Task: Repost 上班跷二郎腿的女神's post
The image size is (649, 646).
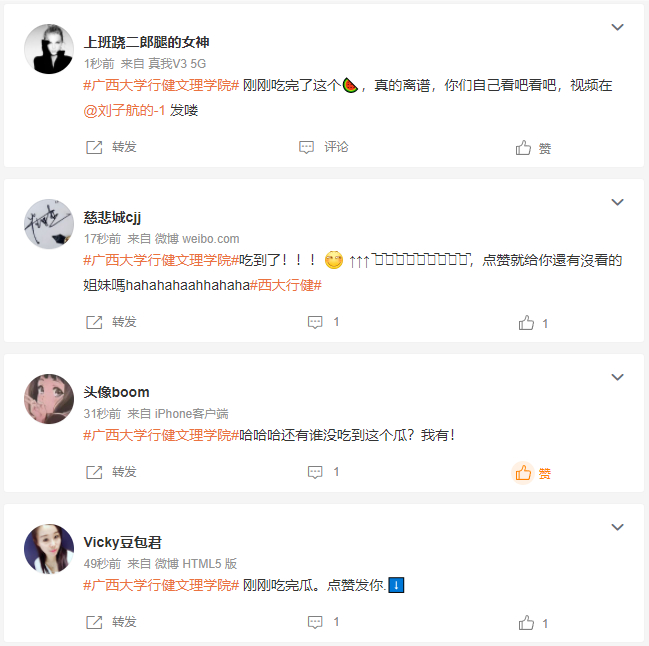Action: click(x=111, y=147)
